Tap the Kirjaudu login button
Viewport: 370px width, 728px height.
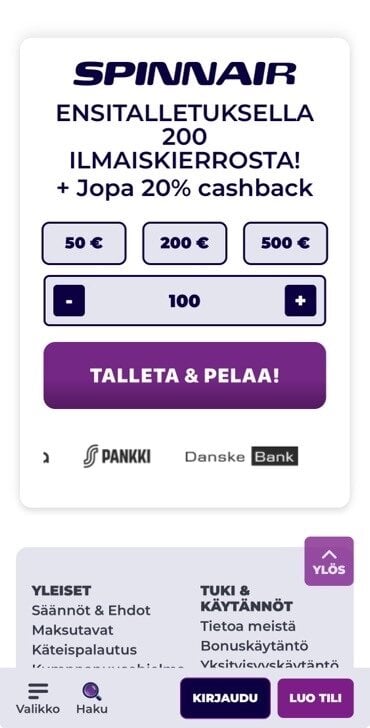click(x=225, y=698)
